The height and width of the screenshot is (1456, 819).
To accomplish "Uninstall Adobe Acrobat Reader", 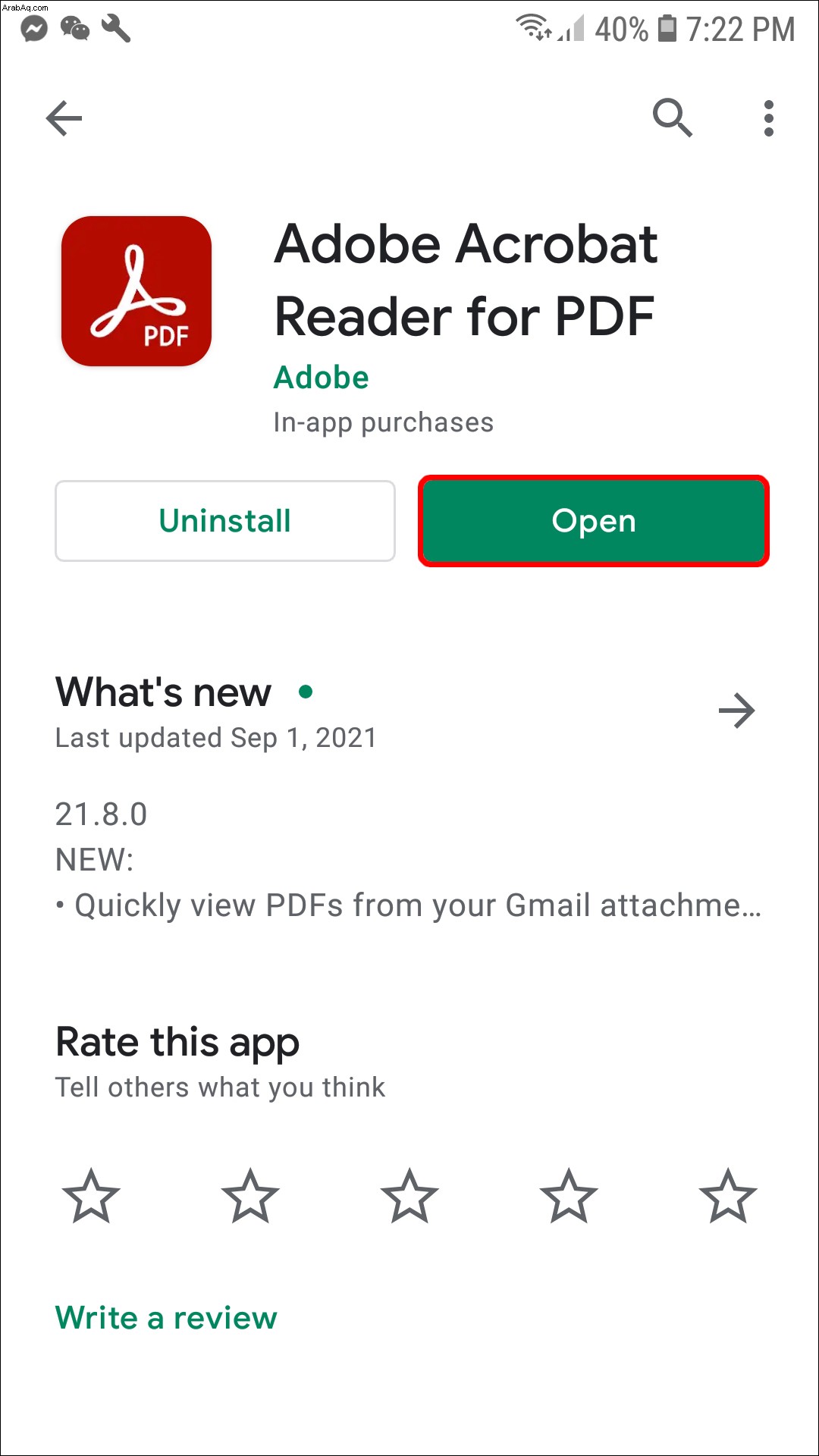I will tap(225, 521).
